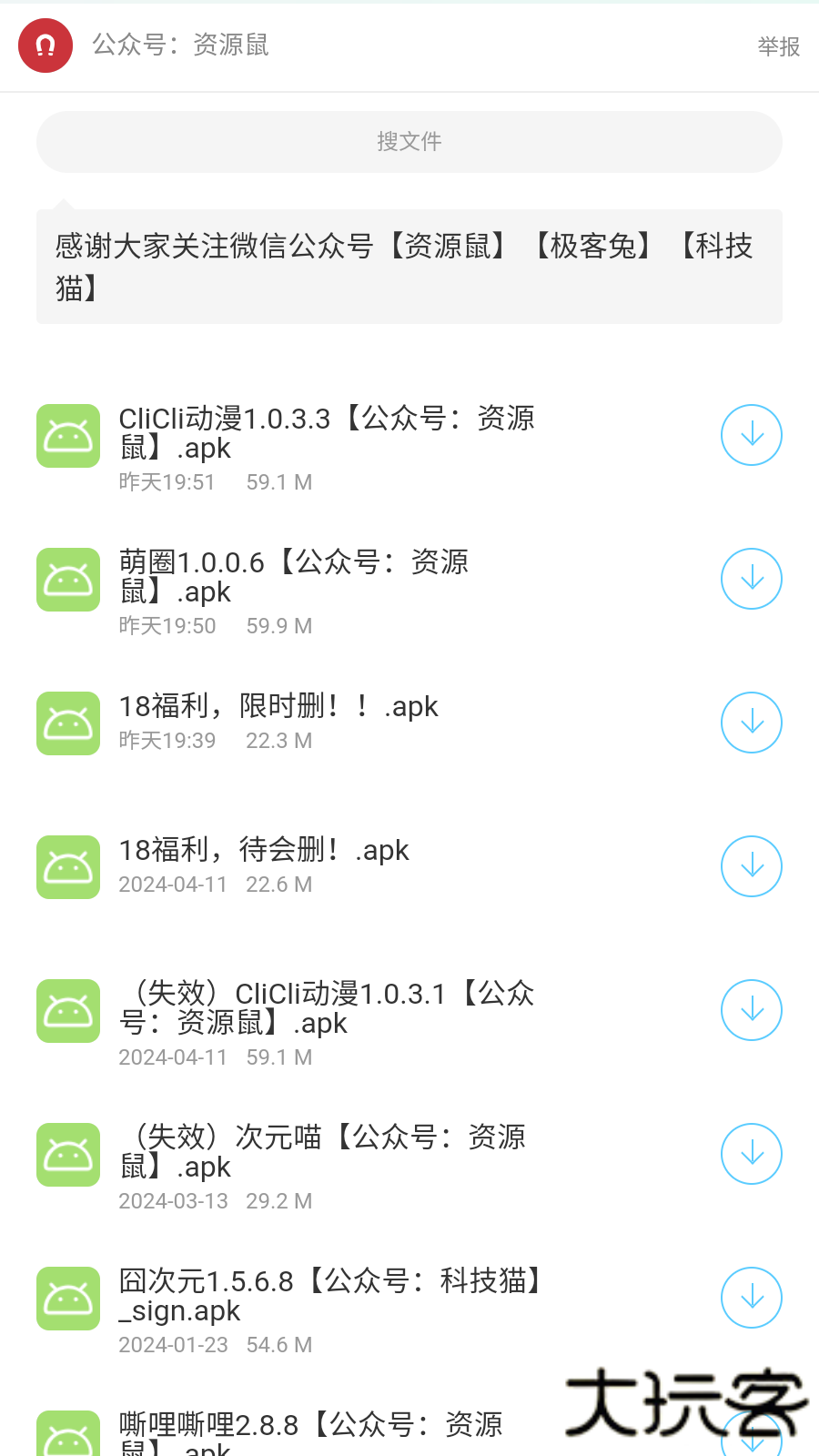Select the 公众号：资源鼠 header title
Screen dimensions: 819x1456
click(x=178, y=45)
